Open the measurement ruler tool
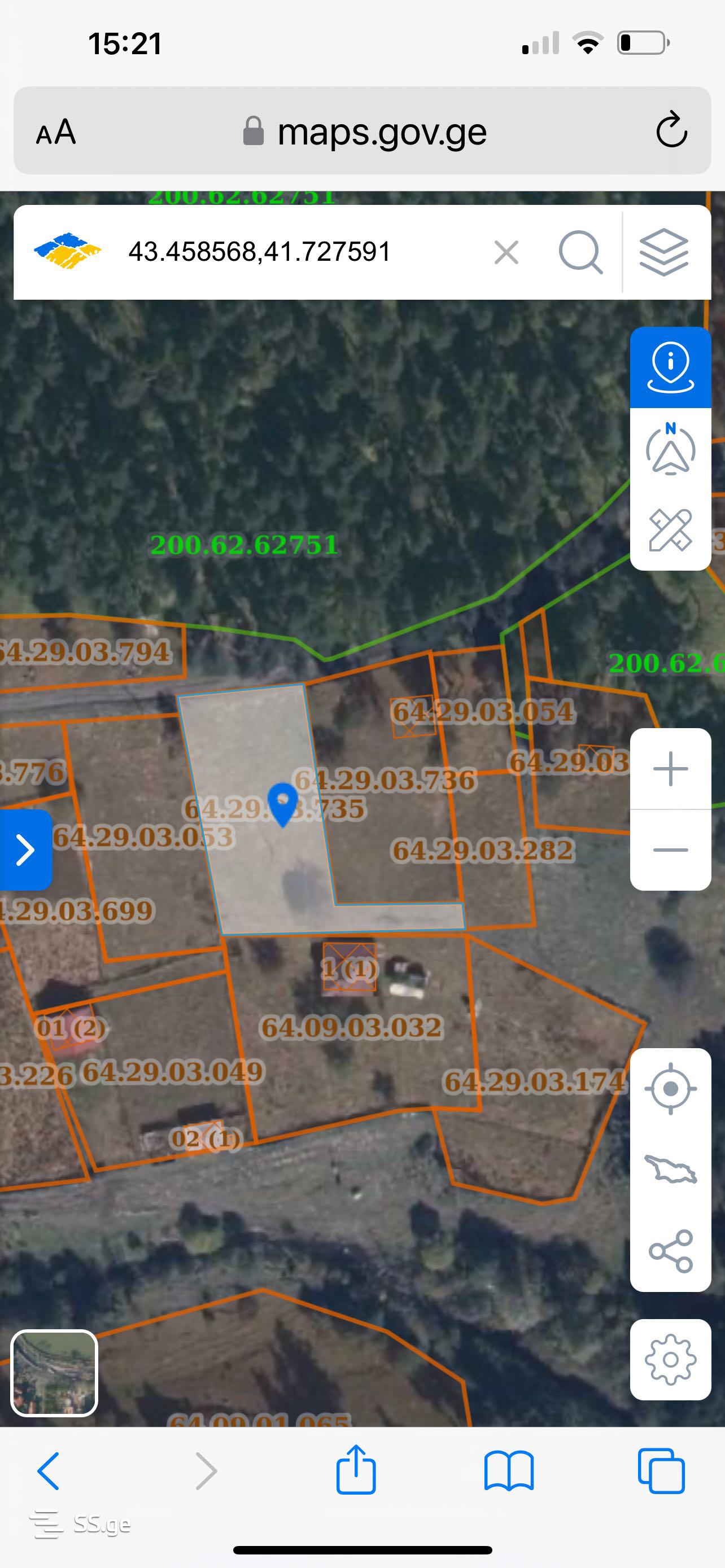Viewport: 725px width, 1568px height. (670, 530)
